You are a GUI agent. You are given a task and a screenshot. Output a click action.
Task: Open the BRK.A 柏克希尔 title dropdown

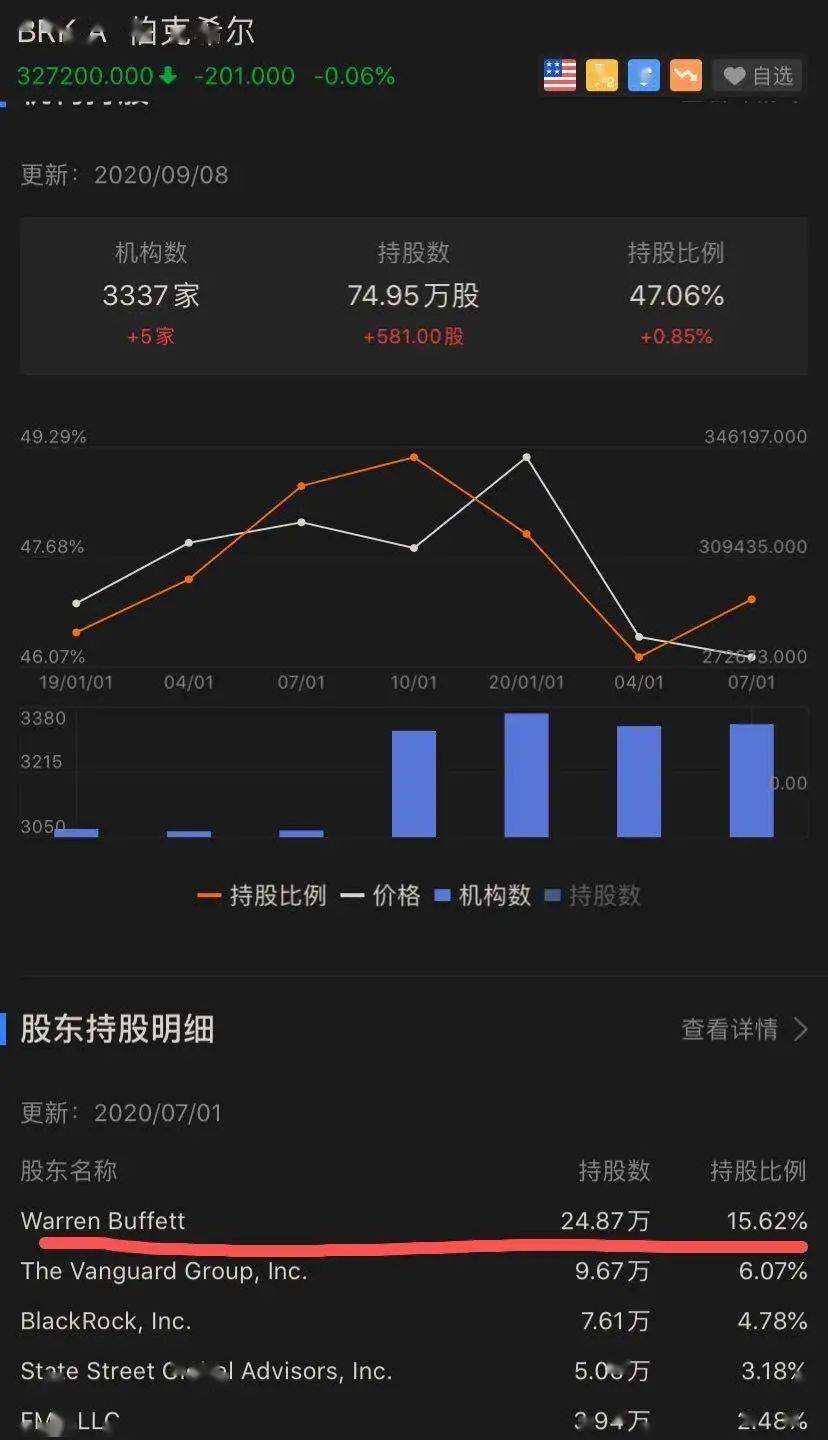135,31
